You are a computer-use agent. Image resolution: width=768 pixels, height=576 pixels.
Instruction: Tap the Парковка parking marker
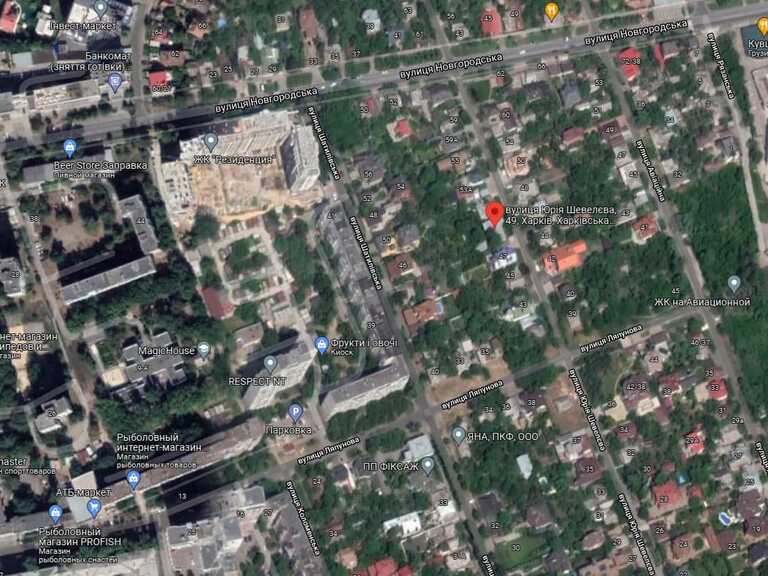(295, 412)
